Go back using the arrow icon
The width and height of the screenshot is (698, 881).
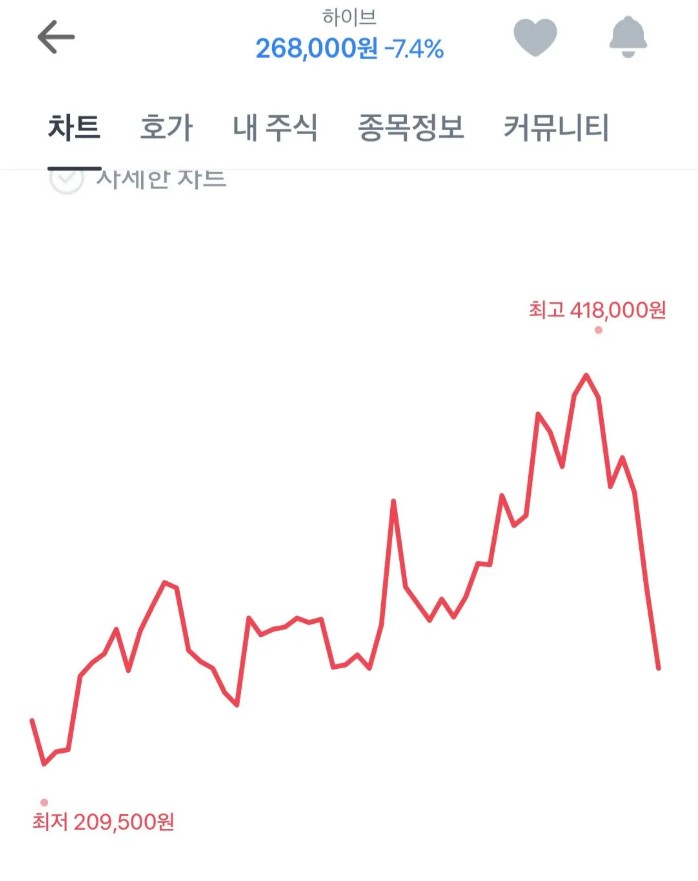(56, 38)
